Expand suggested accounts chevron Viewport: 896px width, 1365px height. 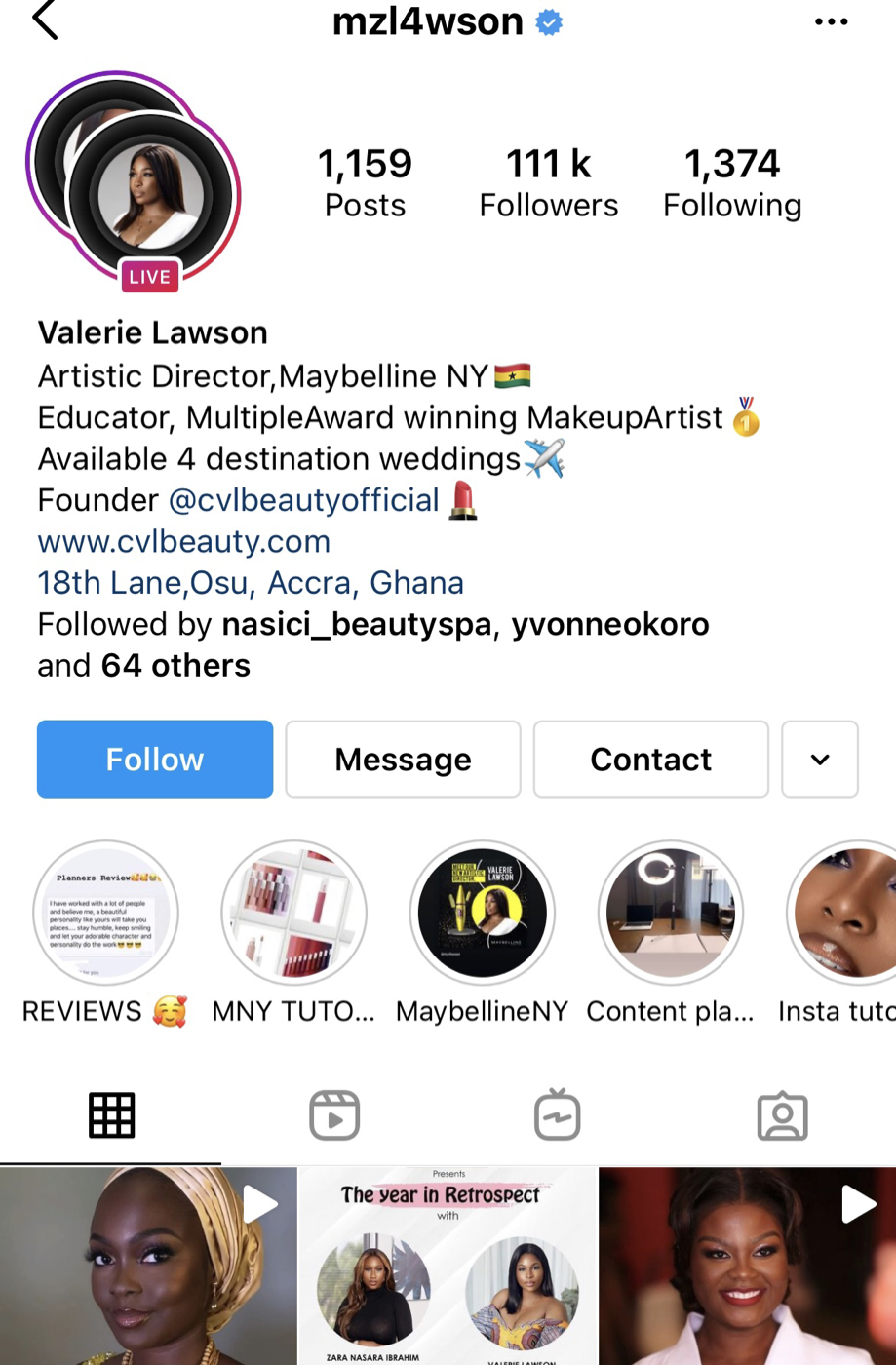[819, 759]
